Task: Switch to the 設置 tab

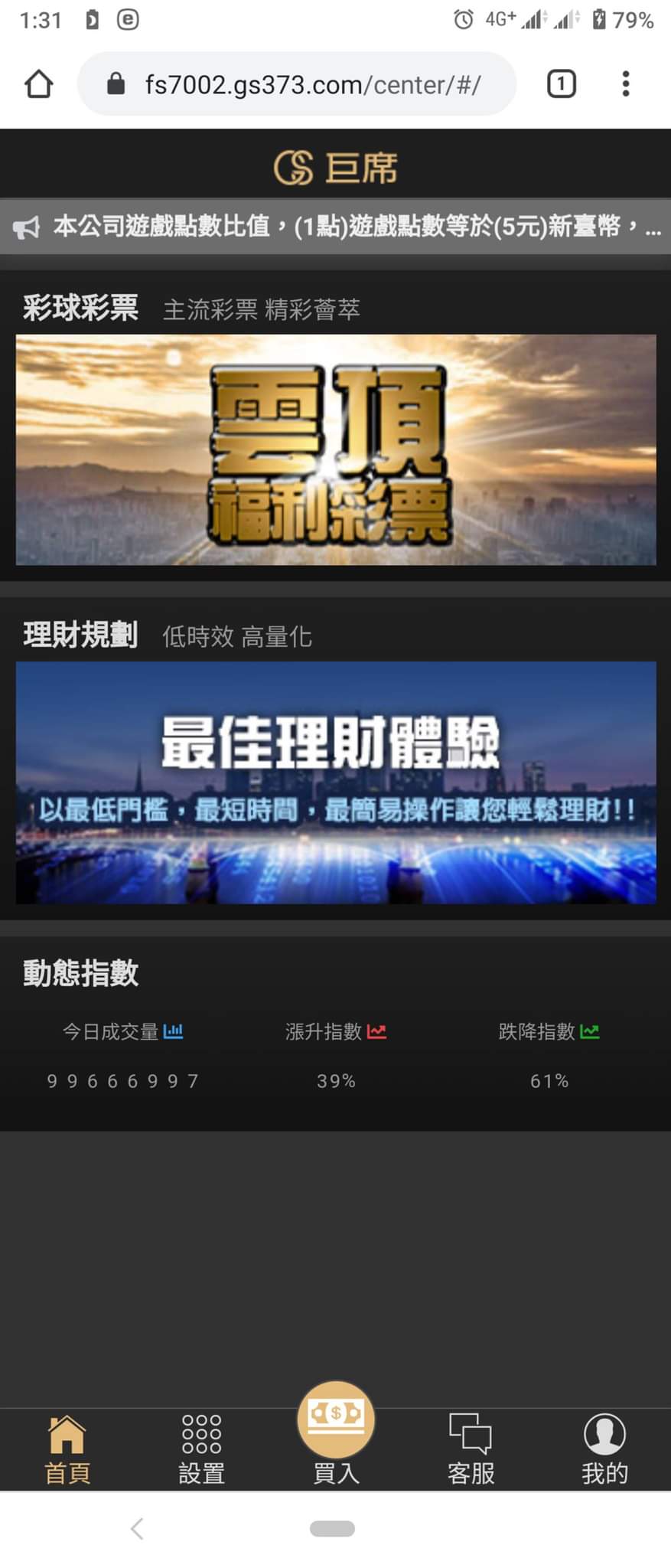Action: pyautogui.click(x=201, y=1450)
